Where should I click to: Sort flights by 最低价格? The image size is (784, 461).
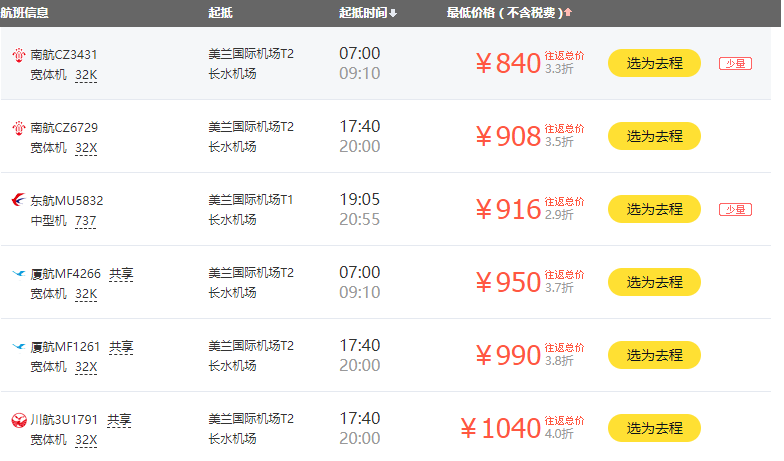pyautogui.click(x=509, y=13)
